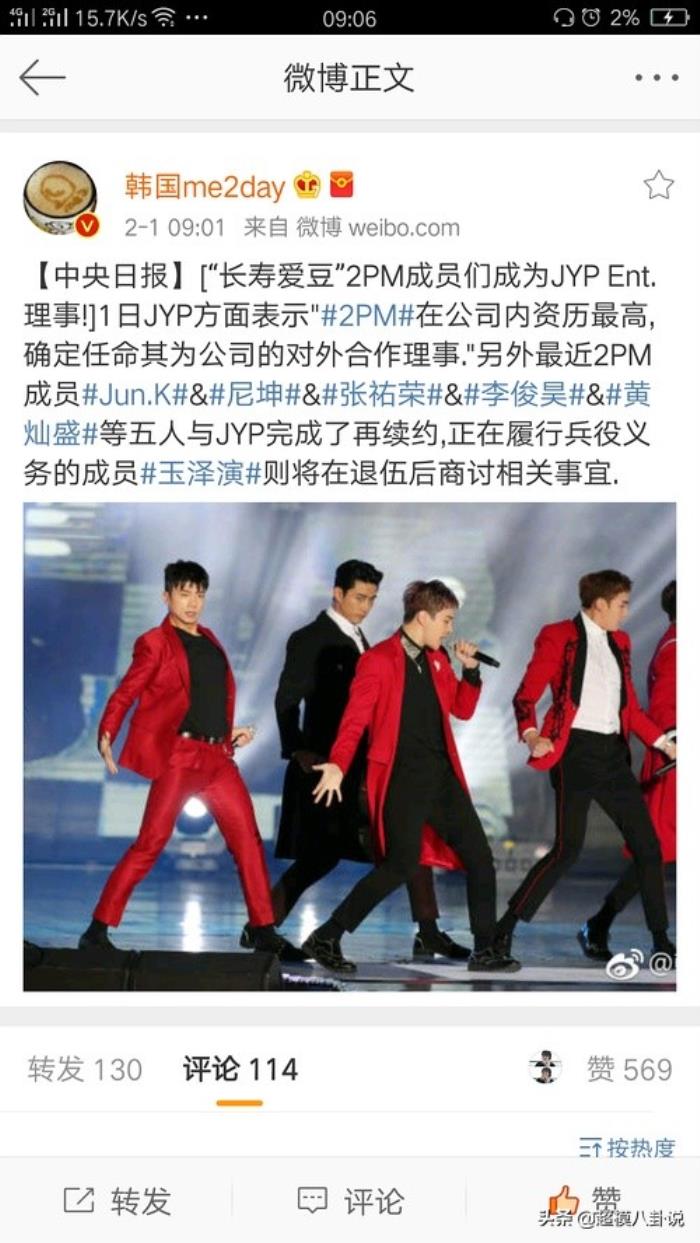Screen dimensions: 700x1243
Task: Favorite this post with the star icon
Action: click(x=658, y=185)
